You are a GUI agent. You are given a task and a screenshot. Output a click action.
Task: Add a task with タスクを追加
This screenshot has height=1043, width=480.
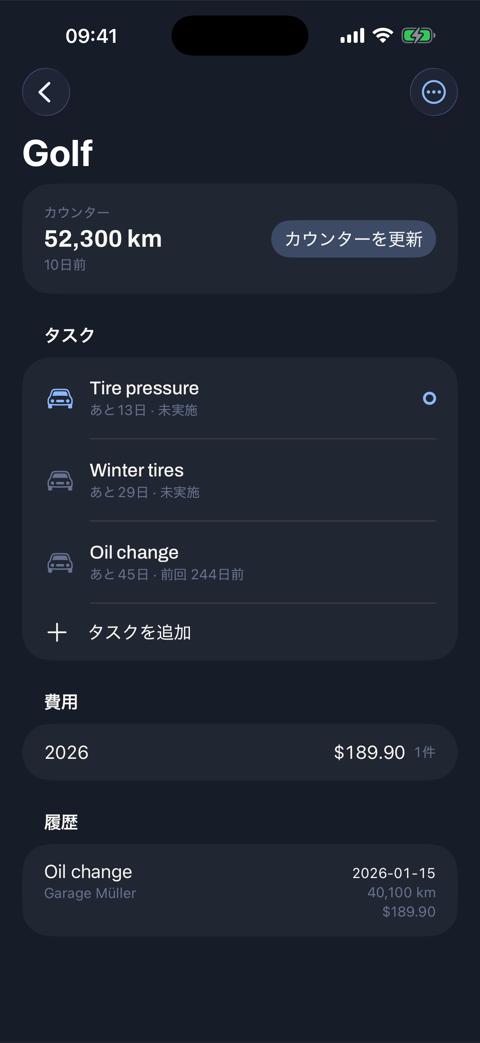point(240,632)
